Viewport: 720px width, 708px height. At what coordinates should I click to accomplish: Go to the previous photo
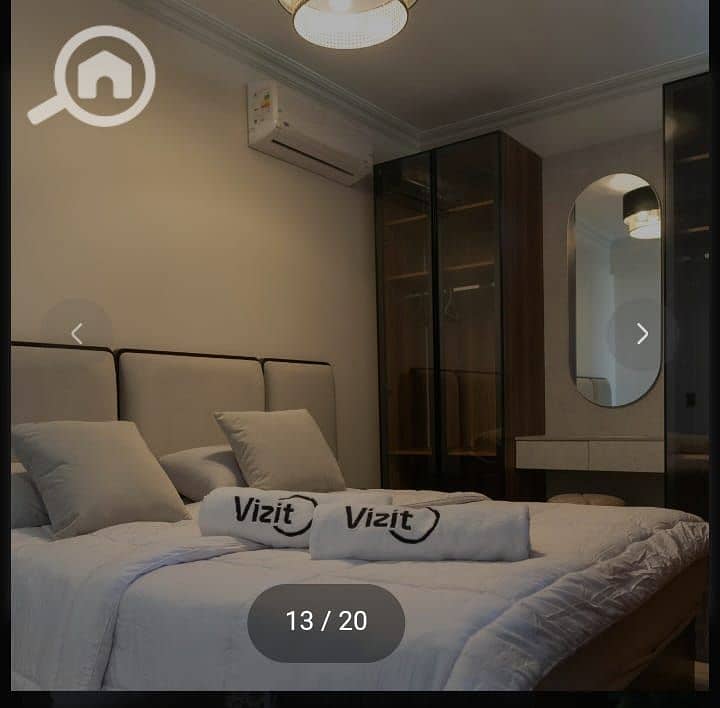coord(77,334)
